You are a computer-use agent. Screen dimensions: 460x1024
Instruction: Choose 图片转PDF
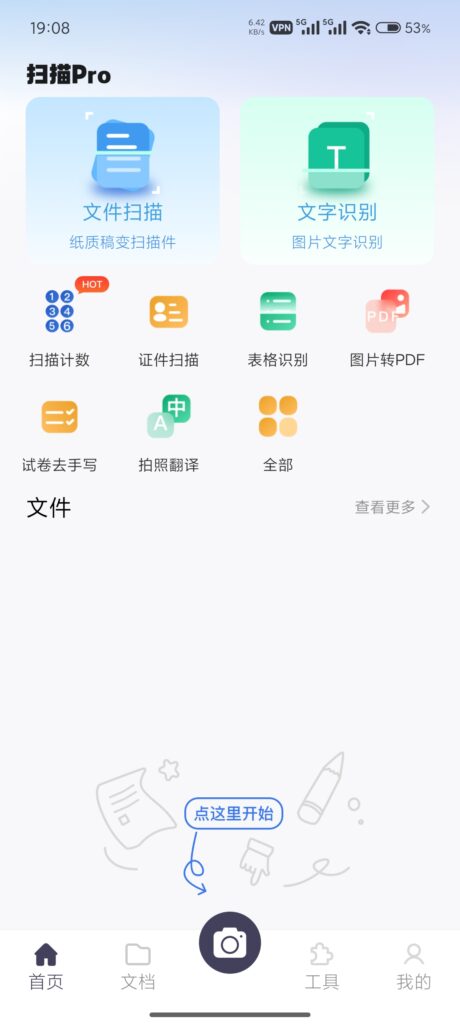tap(387, 325)
